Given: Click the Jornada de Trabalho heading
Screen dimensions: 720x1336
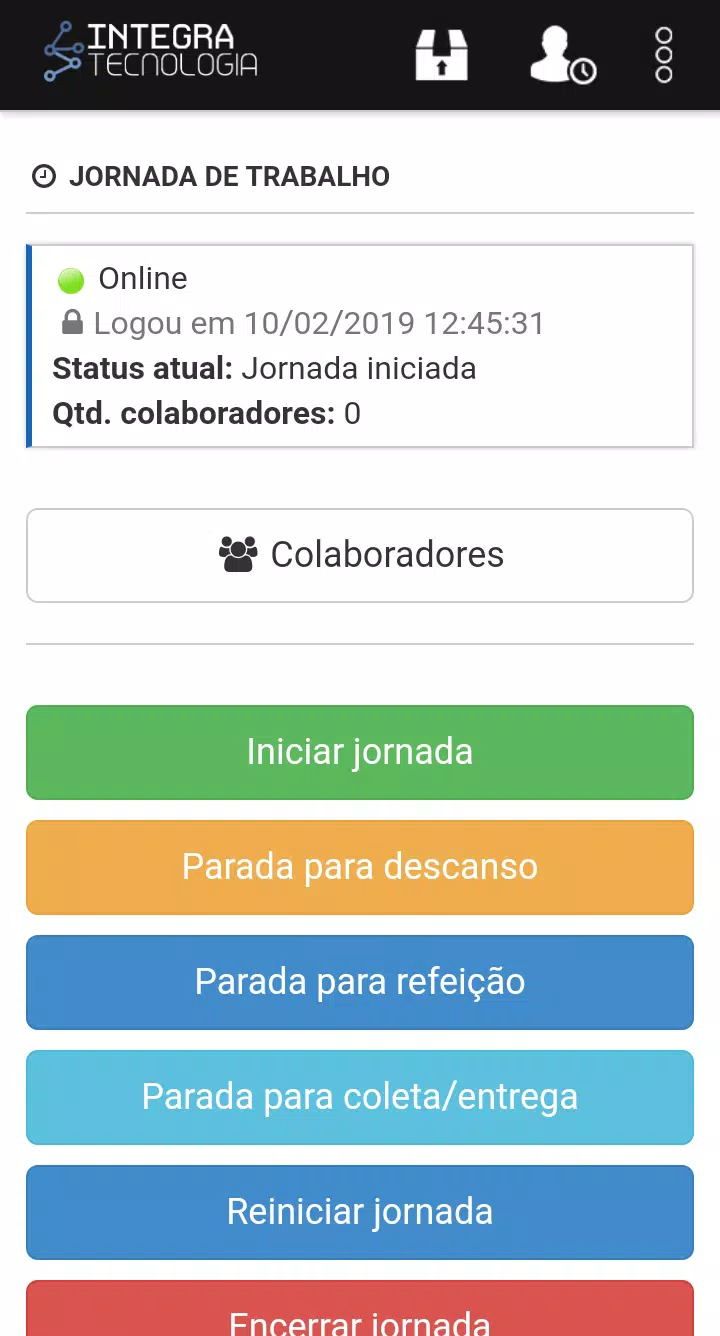Looking at the screenshot, I should [x=229, y=176].
